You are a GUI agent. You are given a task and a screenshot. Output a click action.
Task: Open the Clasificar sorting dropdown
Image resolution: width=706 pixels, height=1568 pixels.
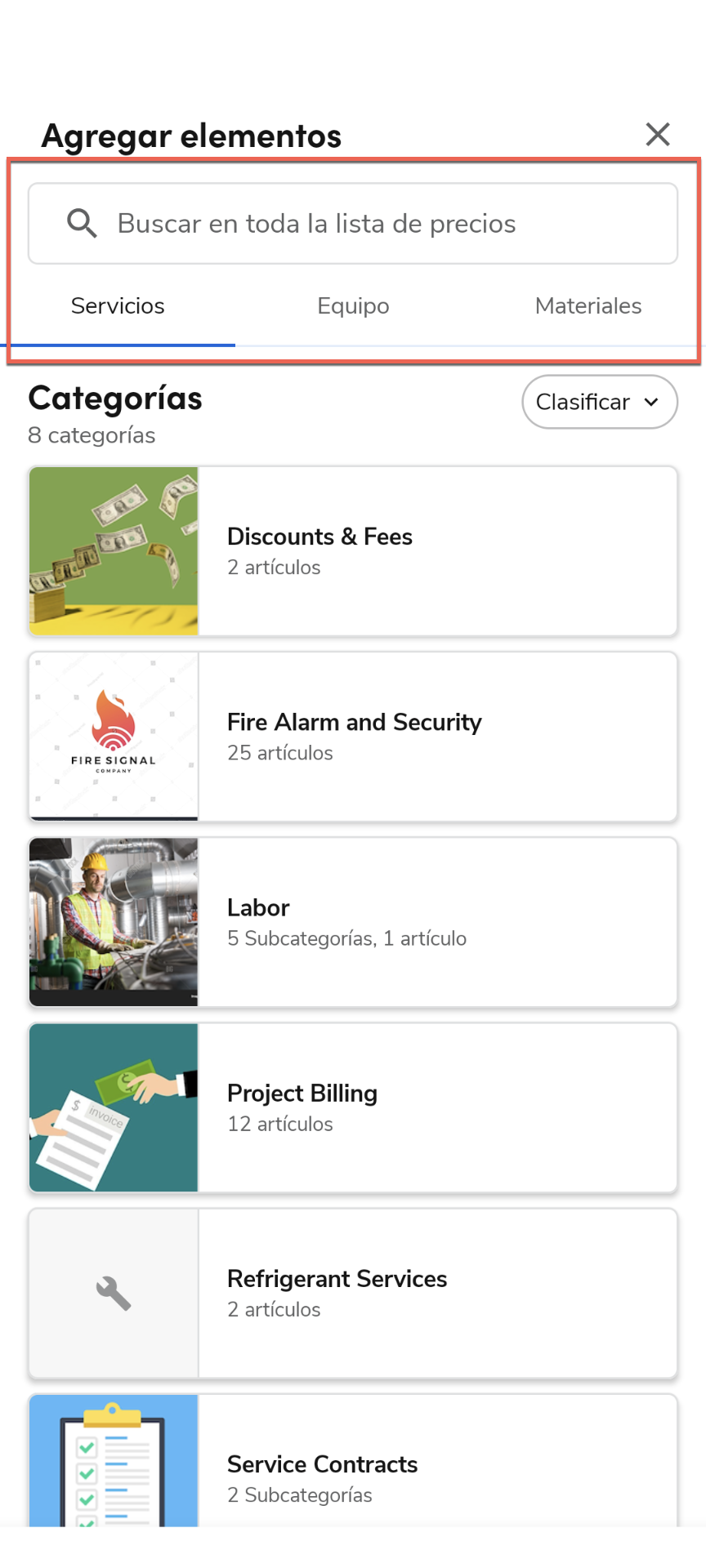(599, 402)
